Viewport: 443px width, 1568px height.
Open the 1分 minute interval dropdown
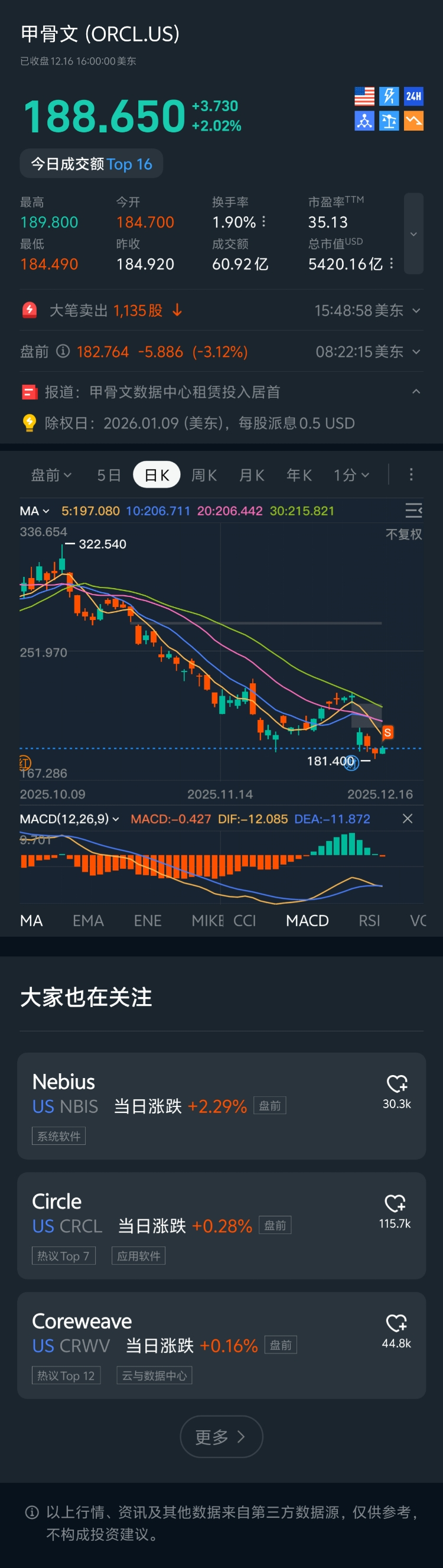(x=351, y=475)
